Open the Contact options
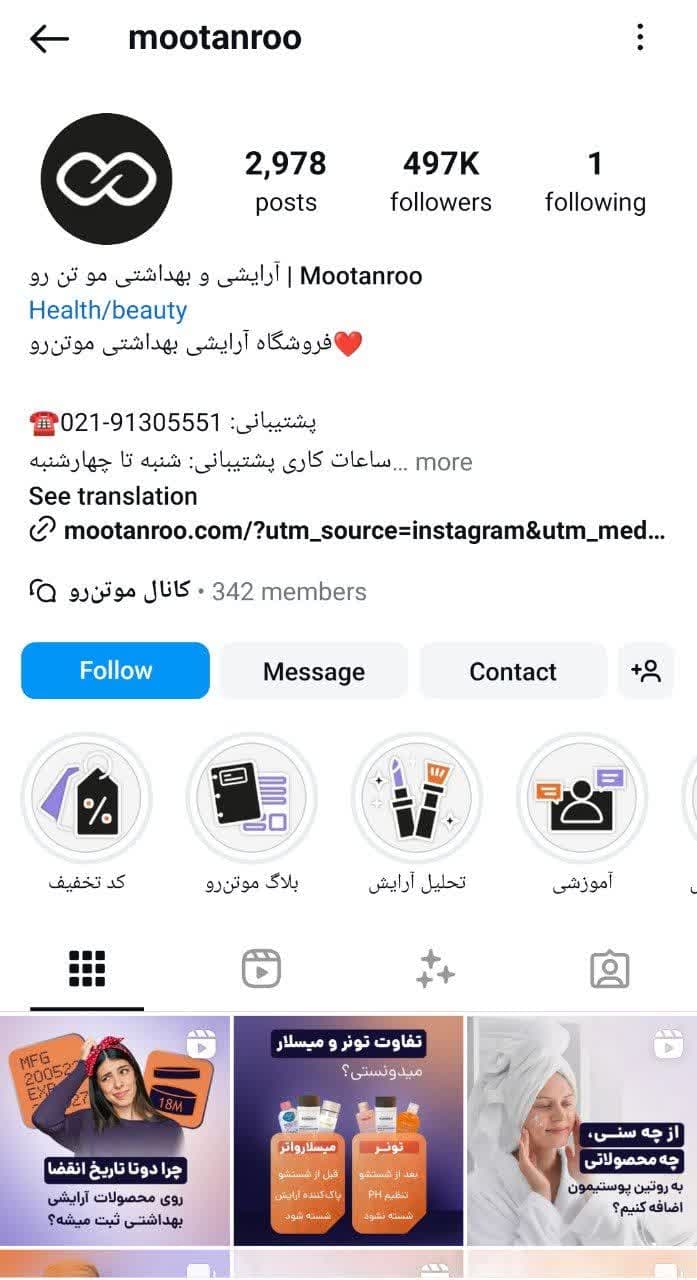 513,671
